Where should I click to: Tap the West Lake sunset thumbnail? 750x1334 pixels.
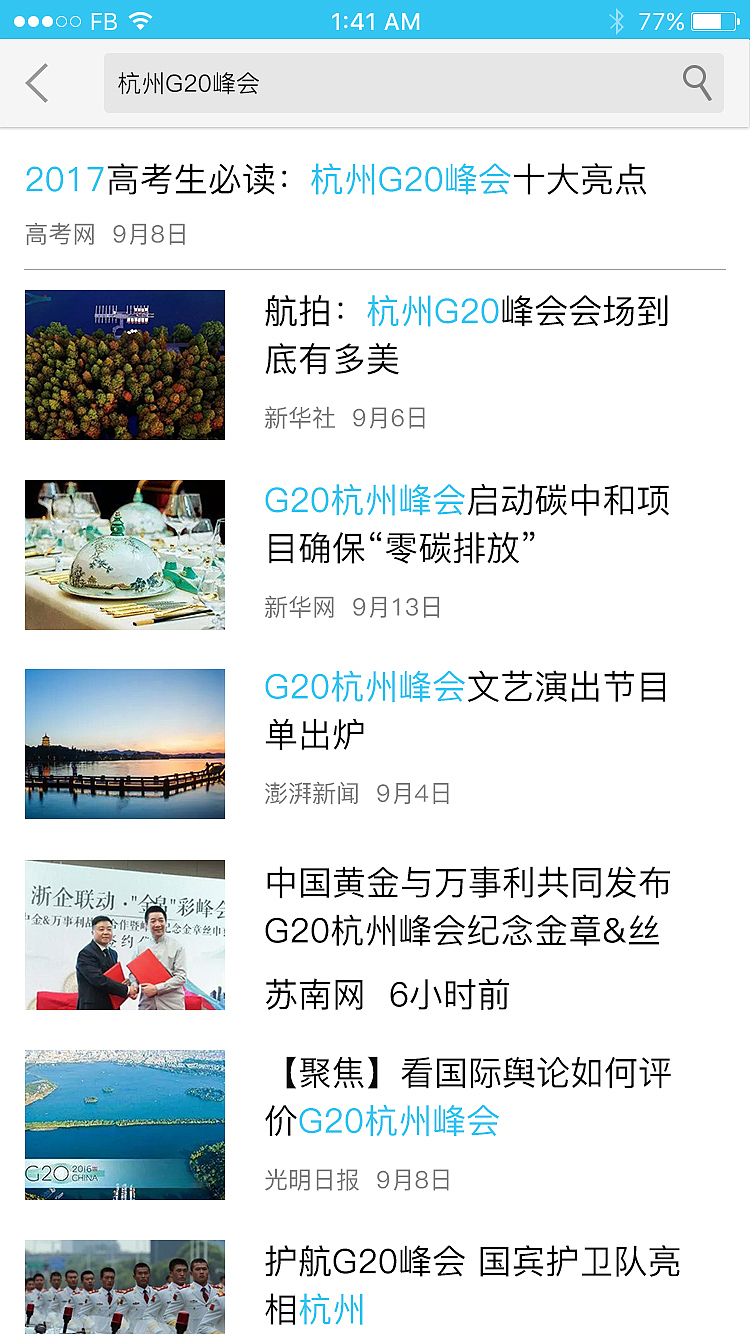tap(124, 744)
